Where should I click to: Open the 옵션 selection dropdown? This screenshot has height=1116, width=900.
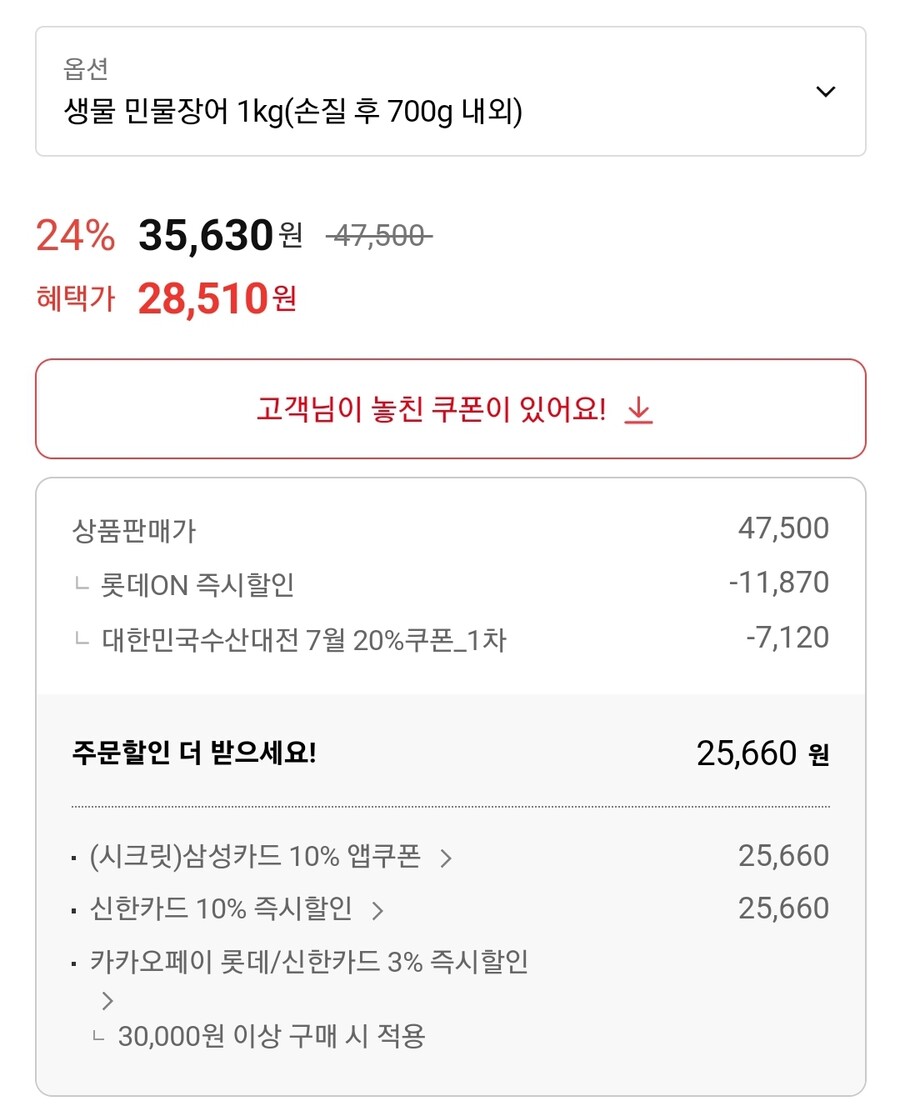click(x=450, y=92)
